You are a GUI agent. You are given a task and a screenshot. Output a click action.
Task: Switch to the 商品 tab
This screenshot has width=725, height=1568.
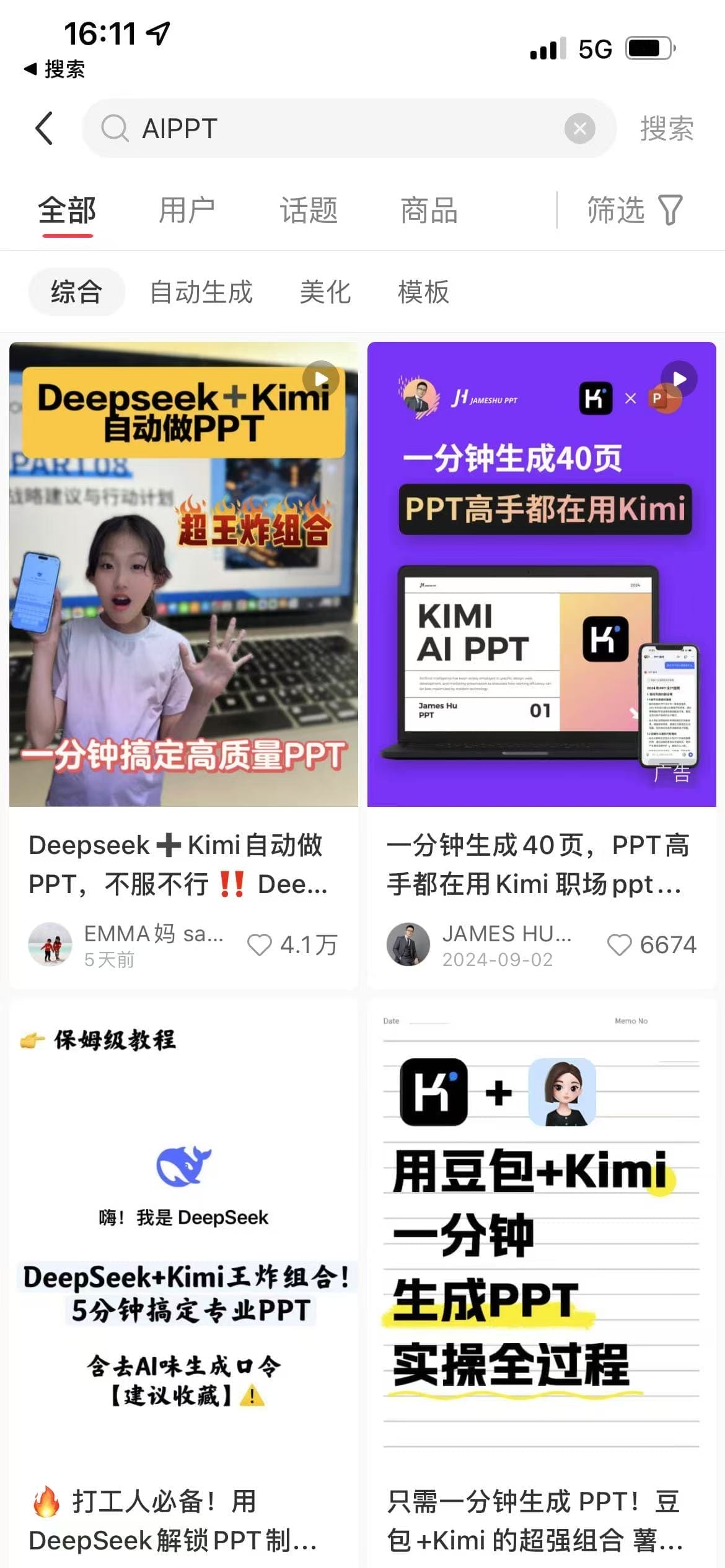click(x=429, y=211)
